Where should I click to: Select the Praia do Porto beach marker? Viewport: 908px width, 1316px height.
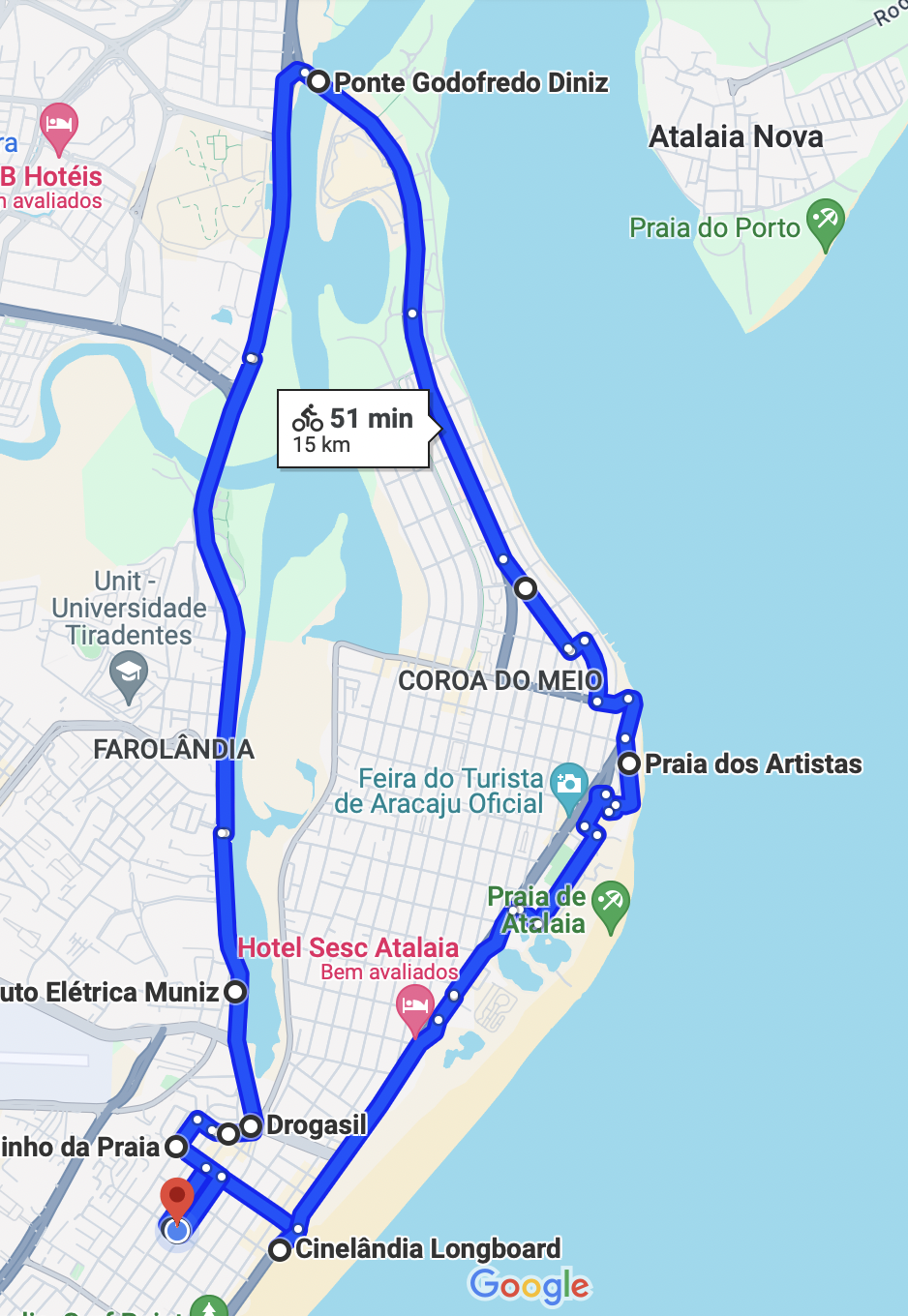(x=826, y=221)
